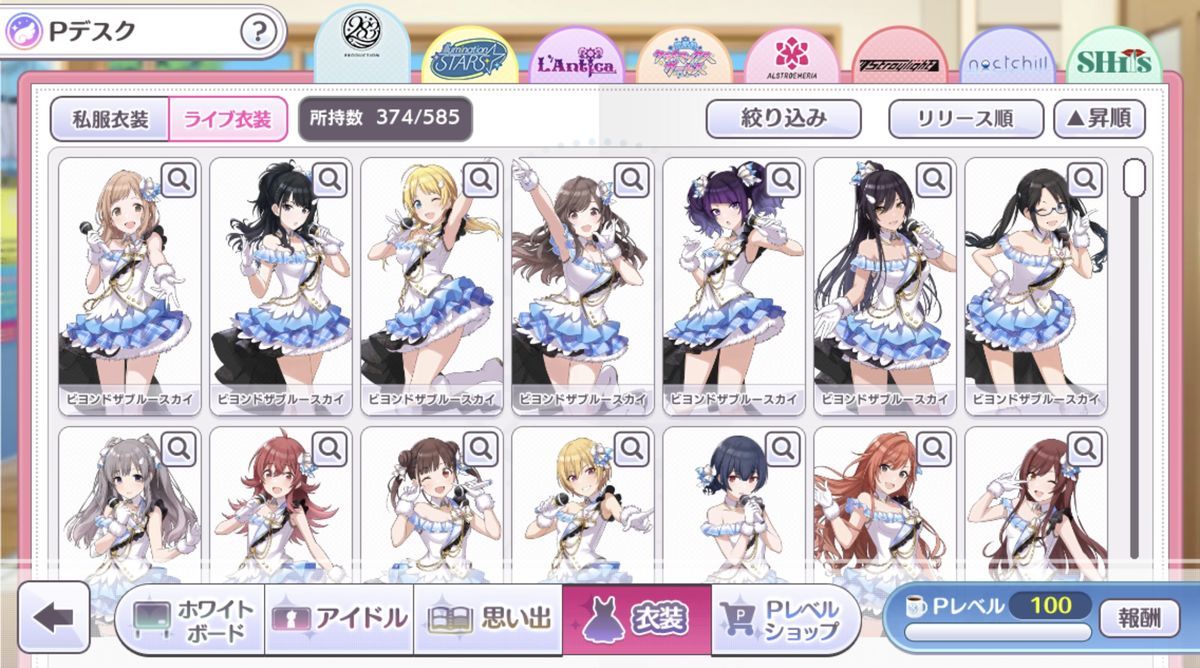This screenshot has width=1200, height=668.
Task: Switch to the 私服衣装 tab
Action: [110, 119]
